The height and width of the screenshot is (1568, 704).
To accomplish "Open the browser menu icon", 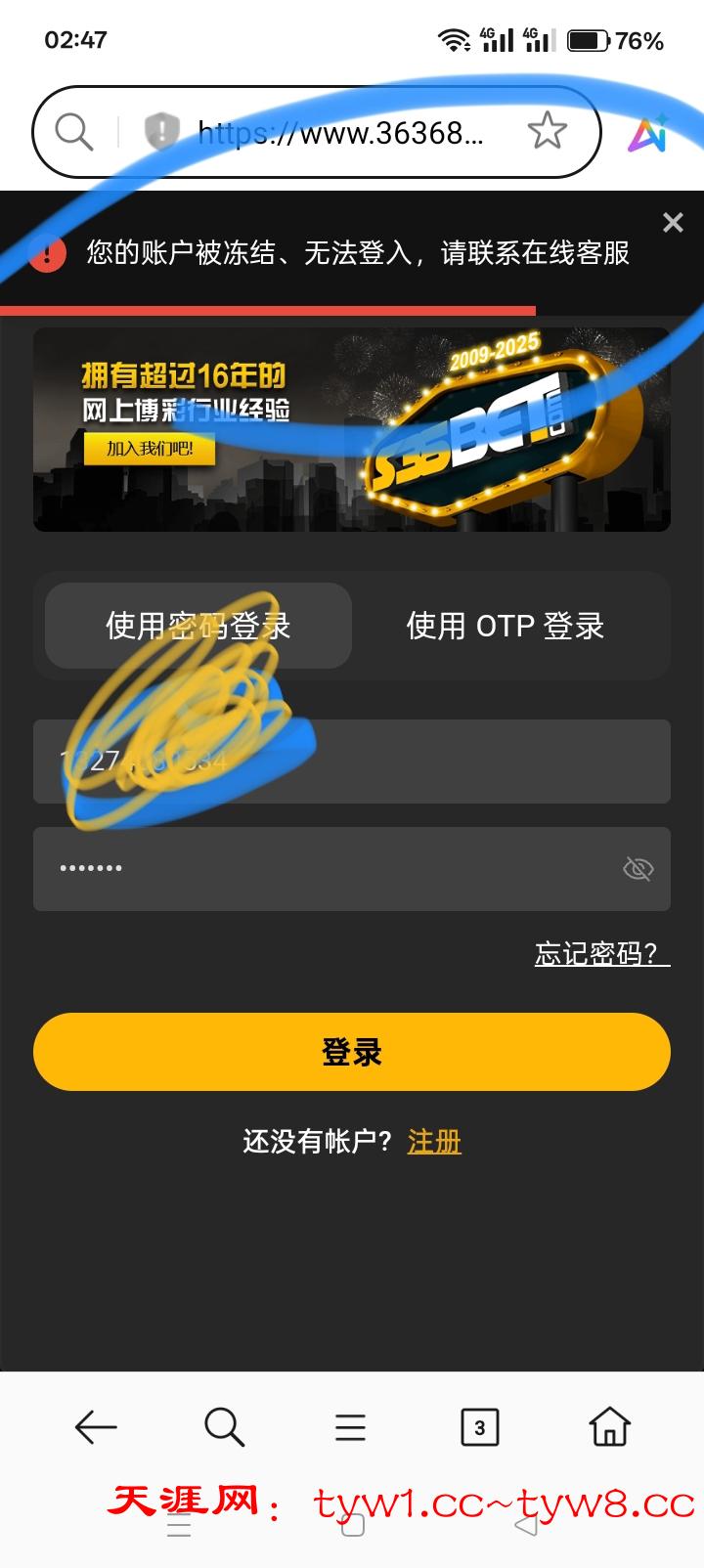I will click(350, 1427).
